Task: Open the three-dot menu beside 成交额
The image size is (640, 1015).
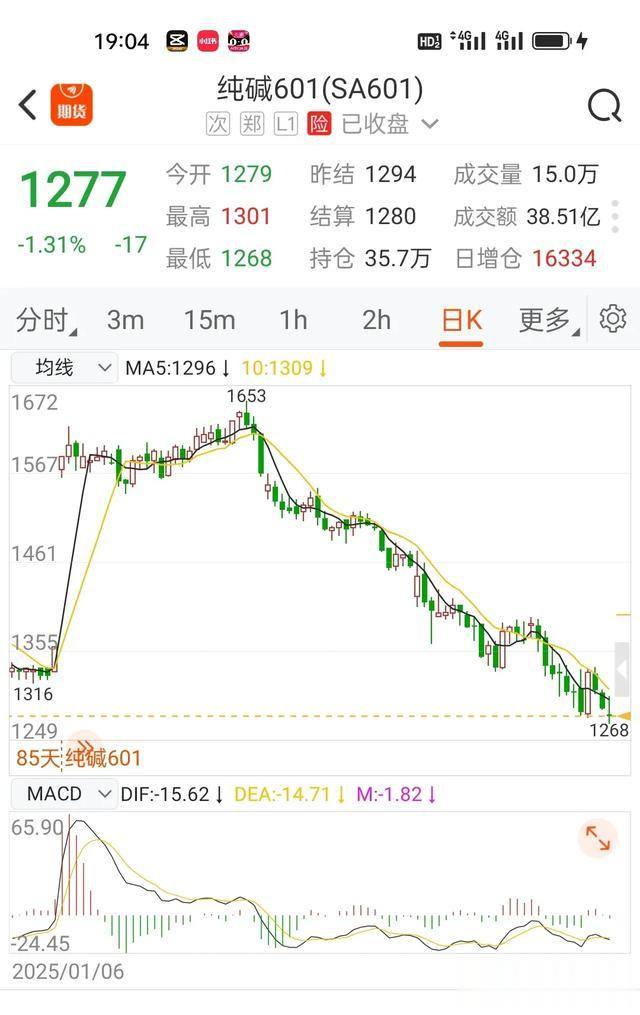Action: 616,215
